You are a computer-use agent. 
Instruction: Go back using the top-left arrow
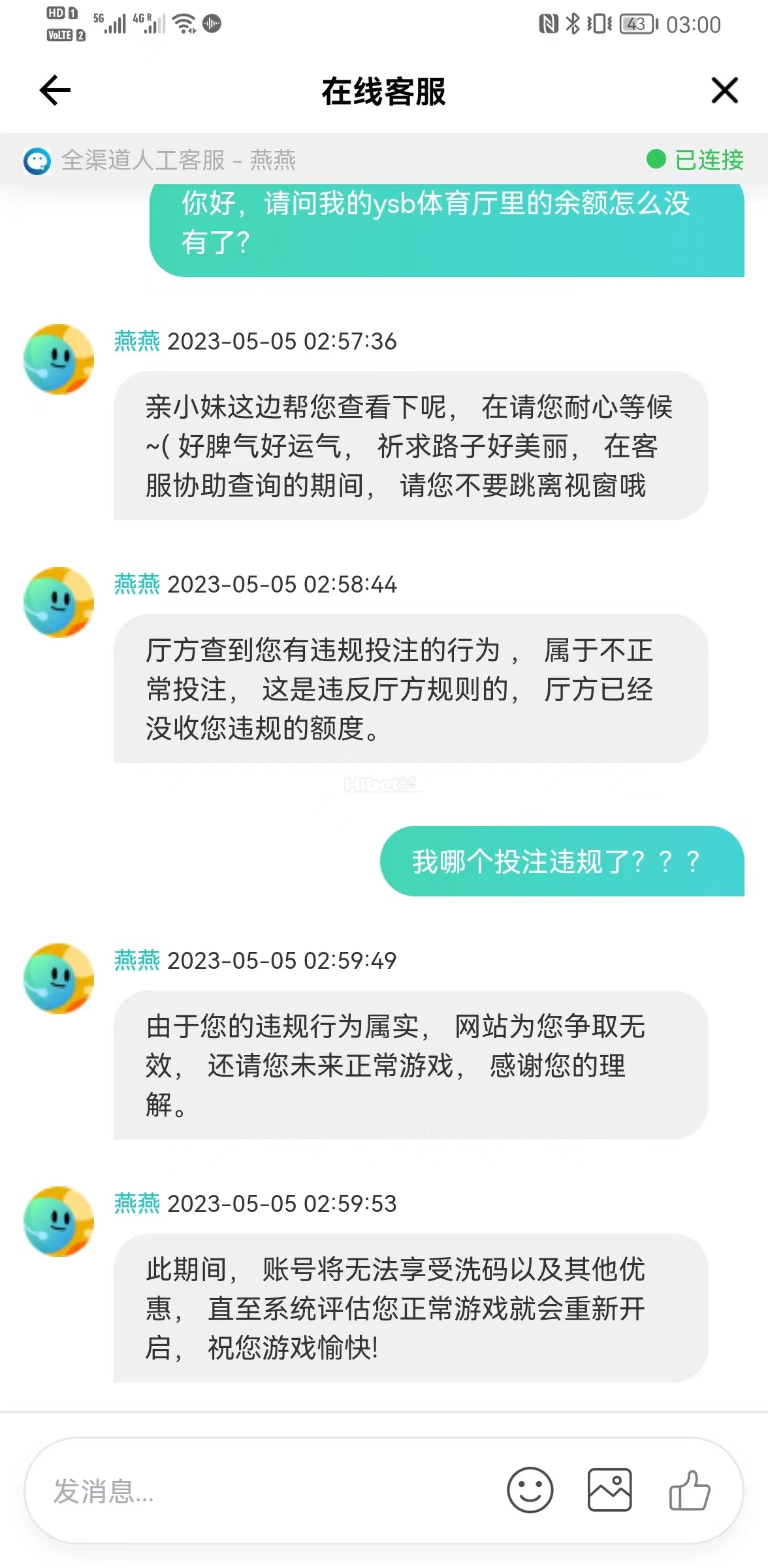tap(55, 90)
